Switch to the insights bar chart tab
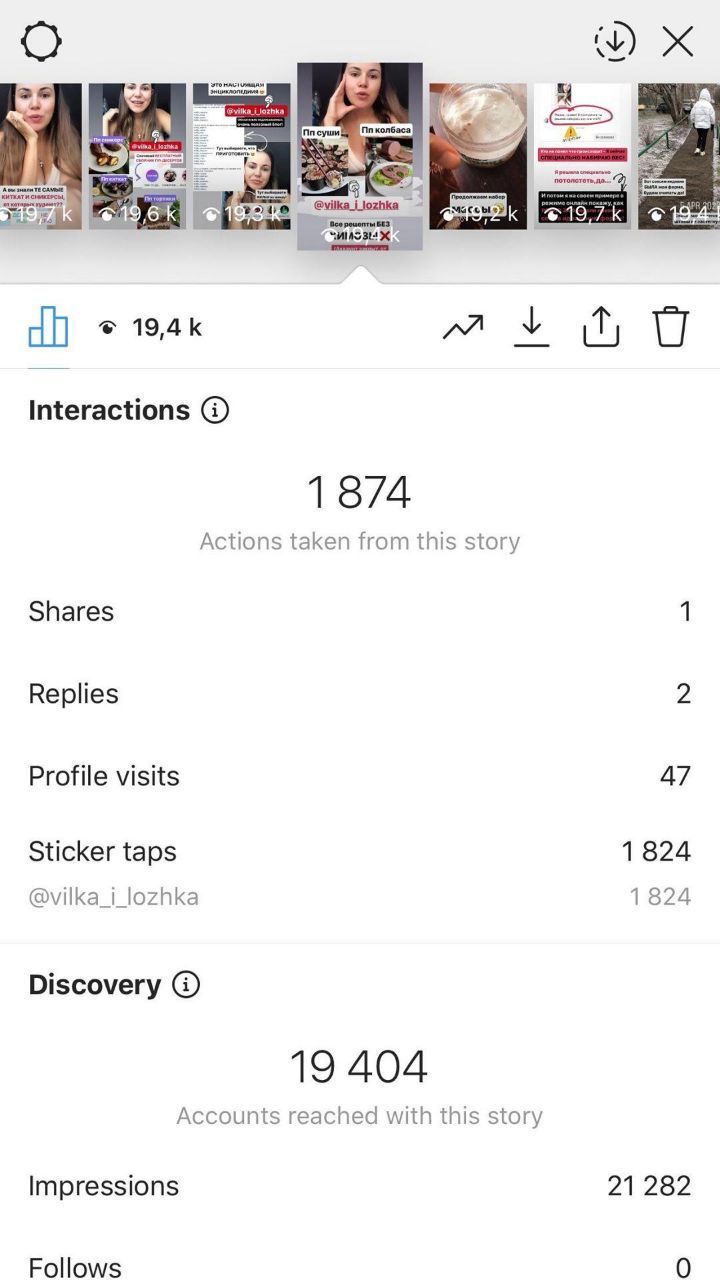 48,327
